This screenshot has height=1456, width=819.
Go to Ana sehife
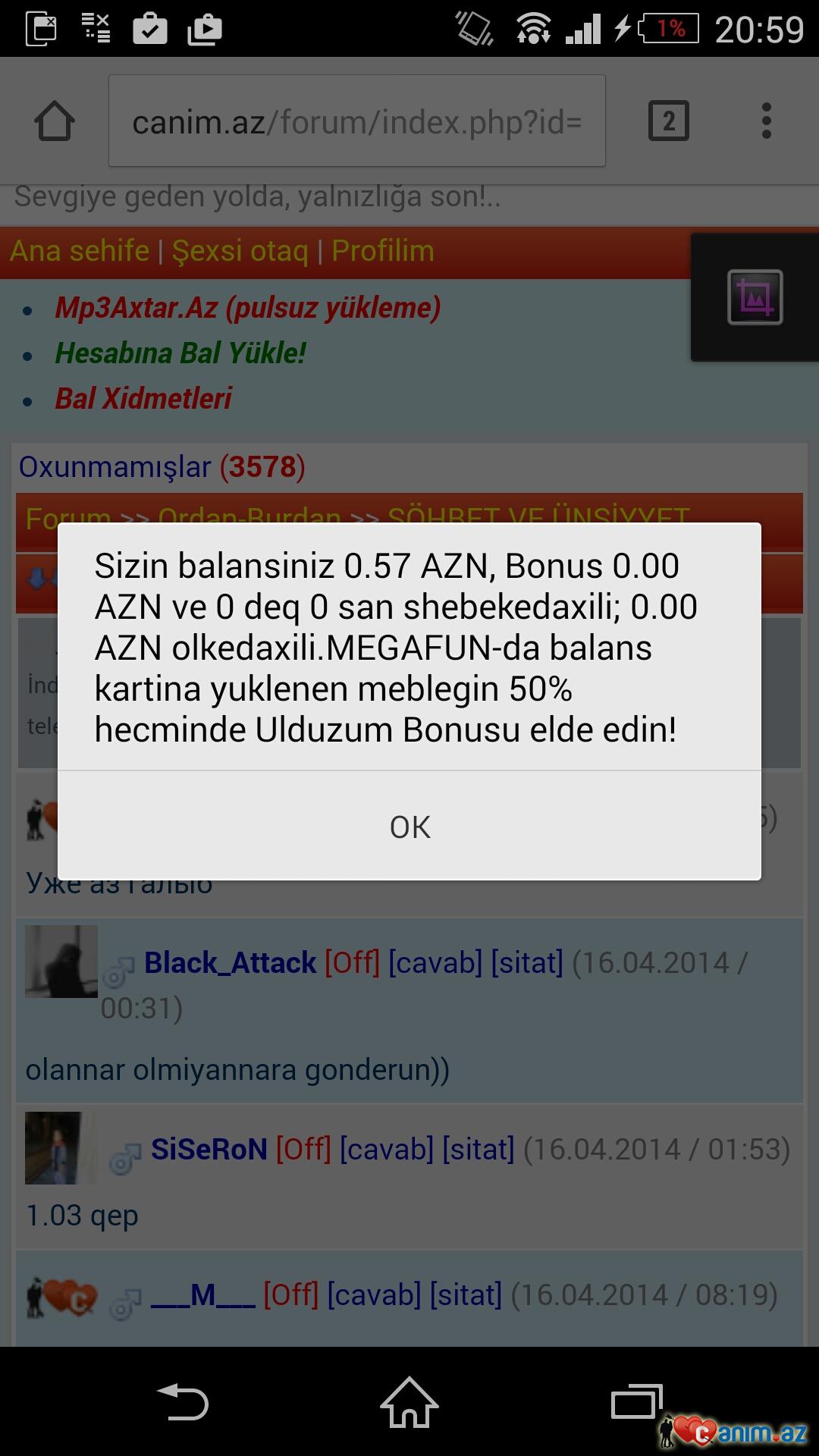pos(80,251)
